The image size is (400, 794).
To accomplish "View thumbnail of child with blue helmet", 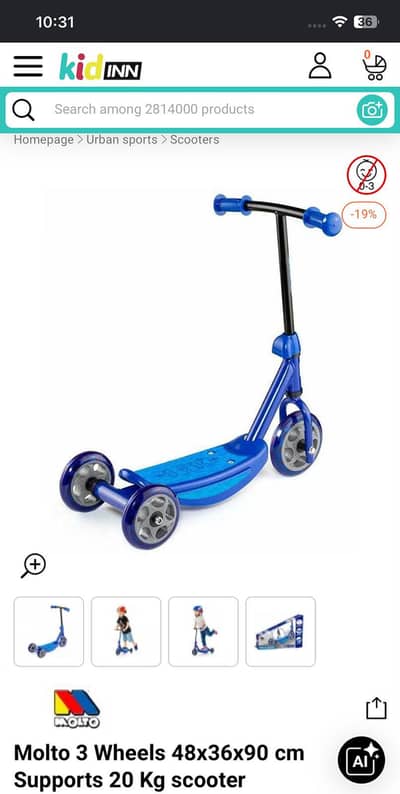I will (x=203, y=631).
